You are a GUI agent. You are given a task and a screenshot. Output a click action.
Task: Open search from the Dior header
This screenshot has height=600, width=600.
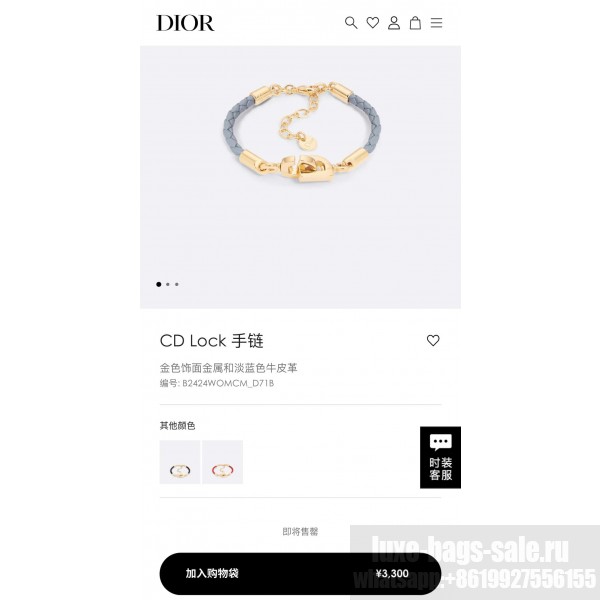(351, 22)
